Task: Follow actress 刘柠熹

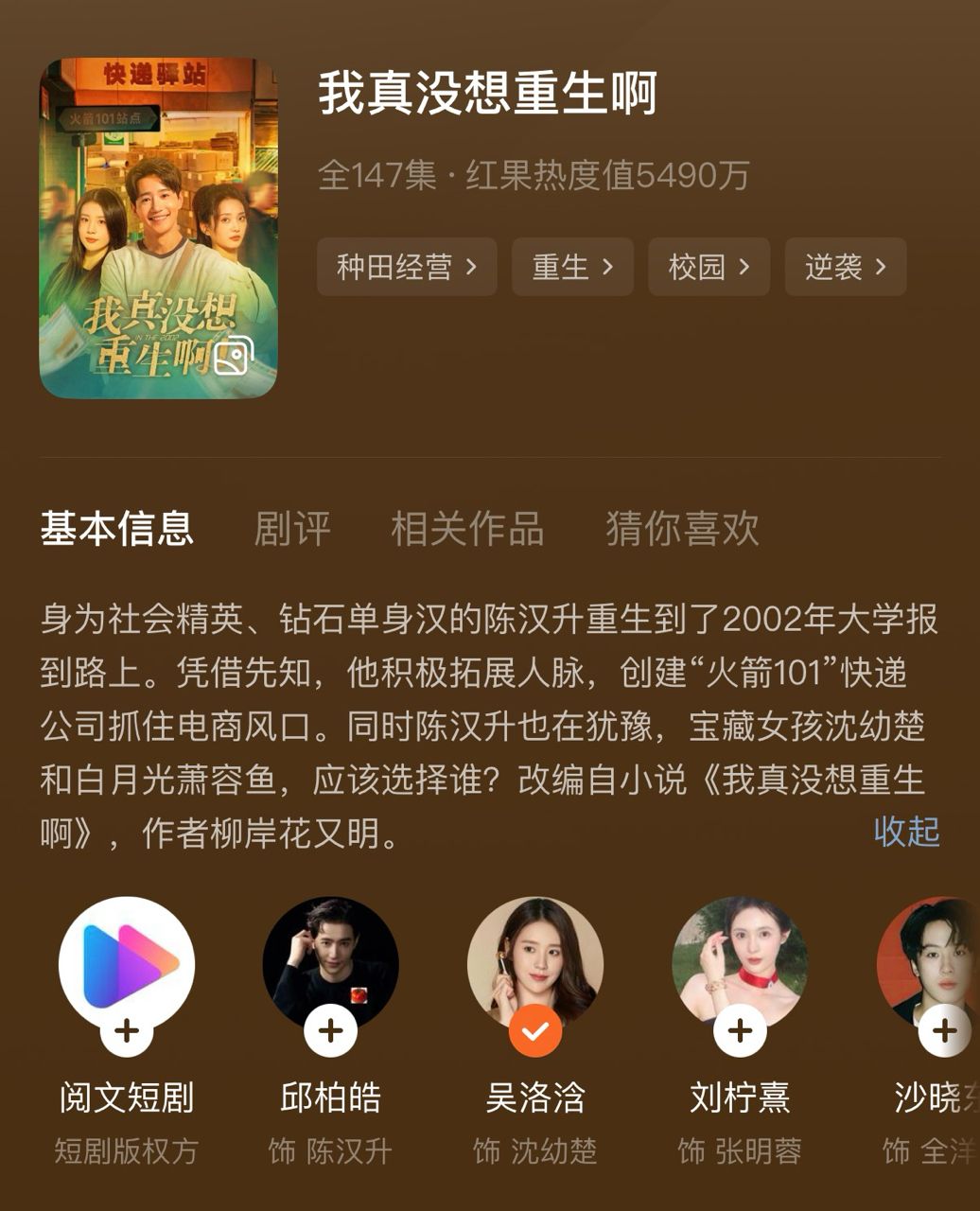Action: (x=740, y=1030)
